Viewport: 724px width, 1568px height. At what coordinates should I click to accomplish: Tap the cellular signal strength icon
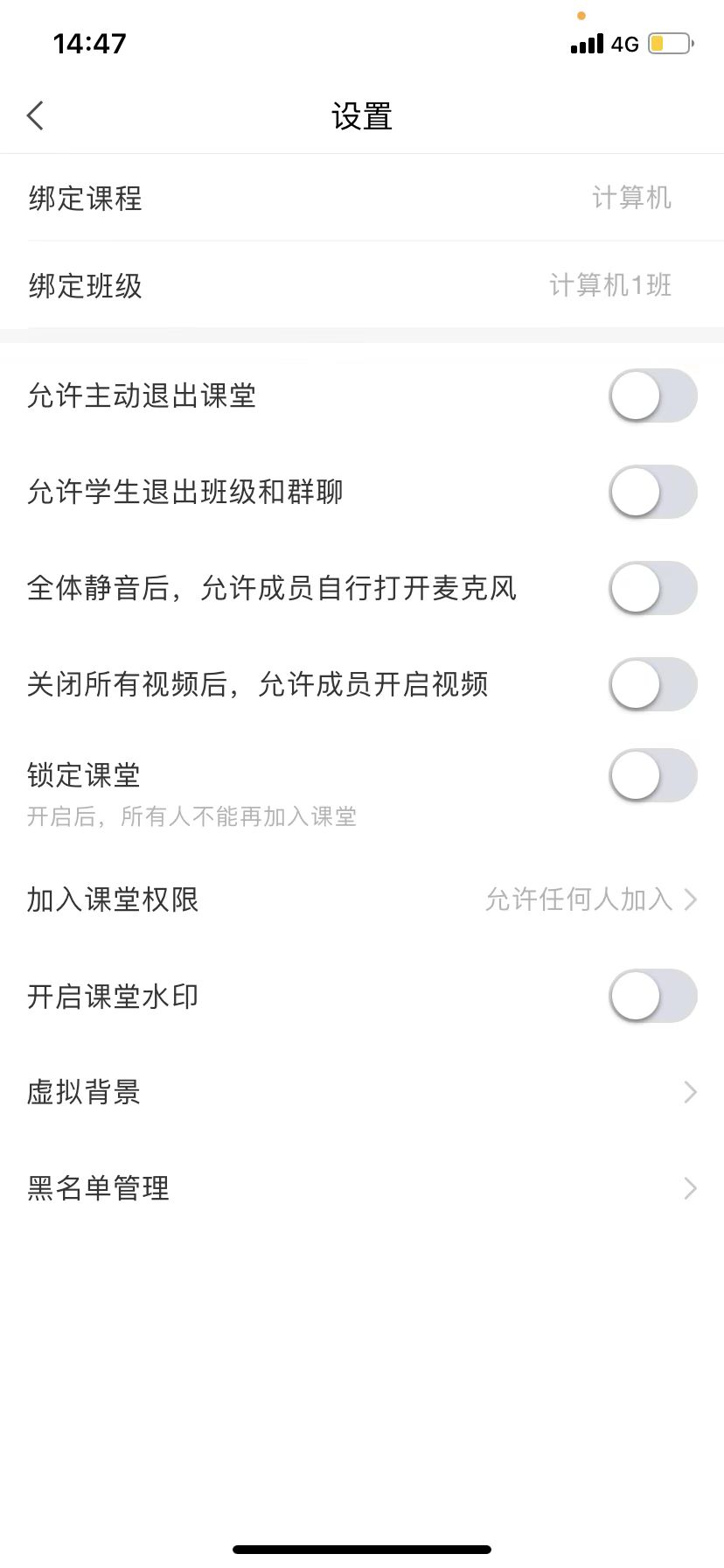585,42
